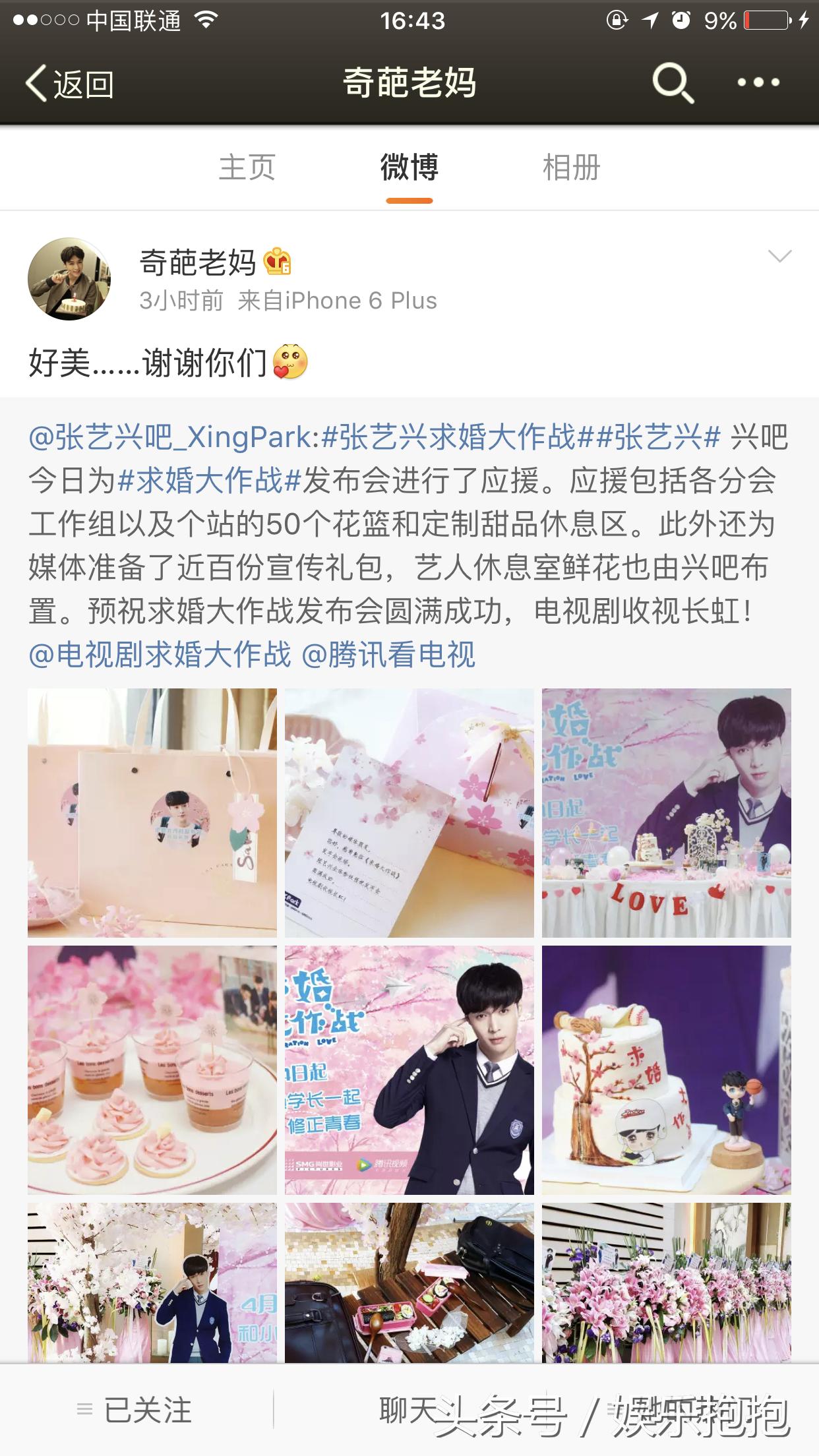
Task: Open the 已关注 follow status menu
Action: pyautogui.click(x=135, y=1410)
